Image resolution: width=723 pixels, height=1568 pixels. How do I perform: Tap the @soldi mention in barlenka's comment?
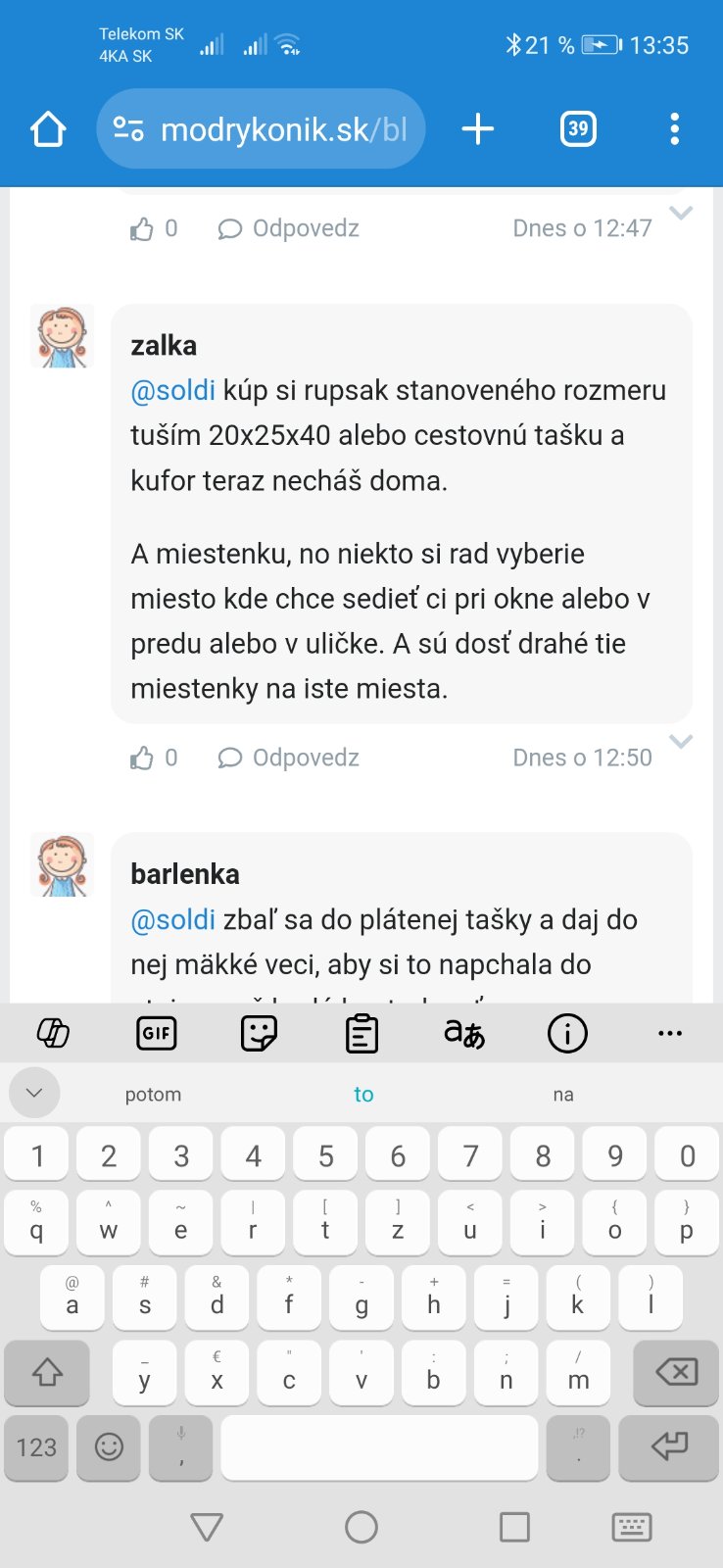point(172,920)
